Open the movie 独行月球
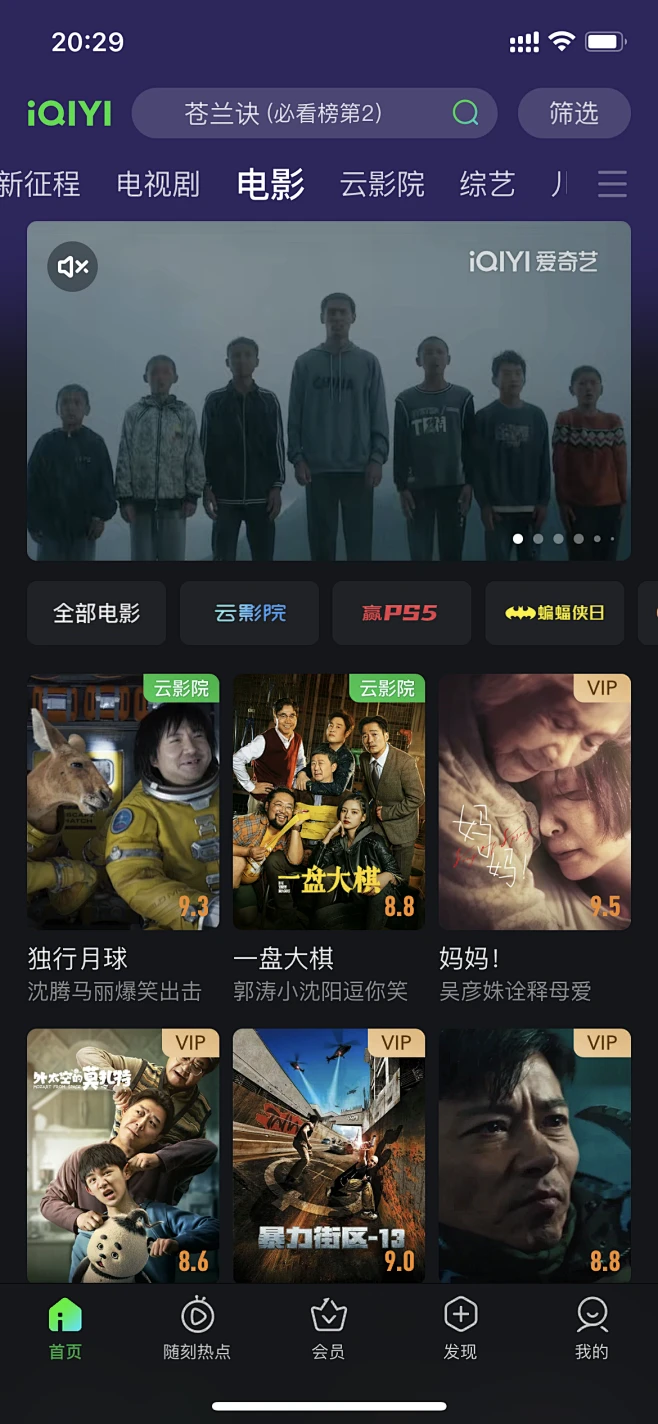Screen dimensions: 658x1424 pyautogui.click(x=123, y=802)
